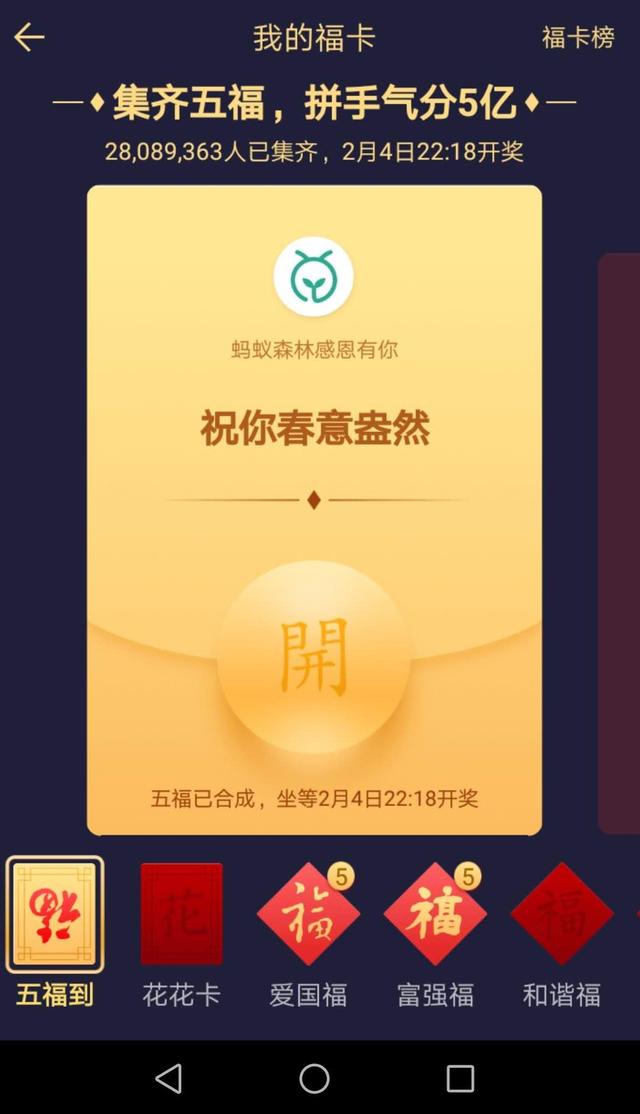Switch to the 富强福 card

[x=435, y=914]
